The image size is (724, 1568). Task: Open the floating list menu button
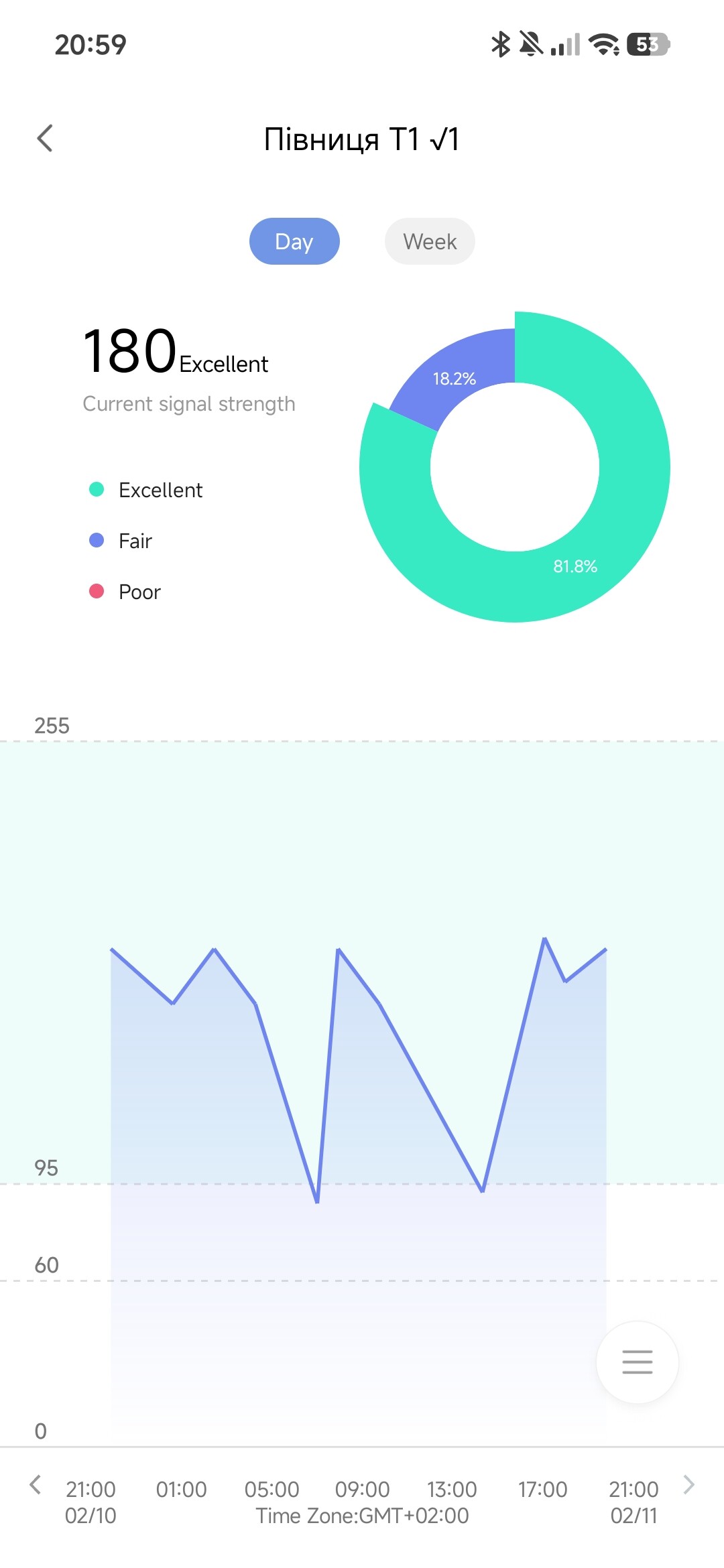coord(637,1362)
